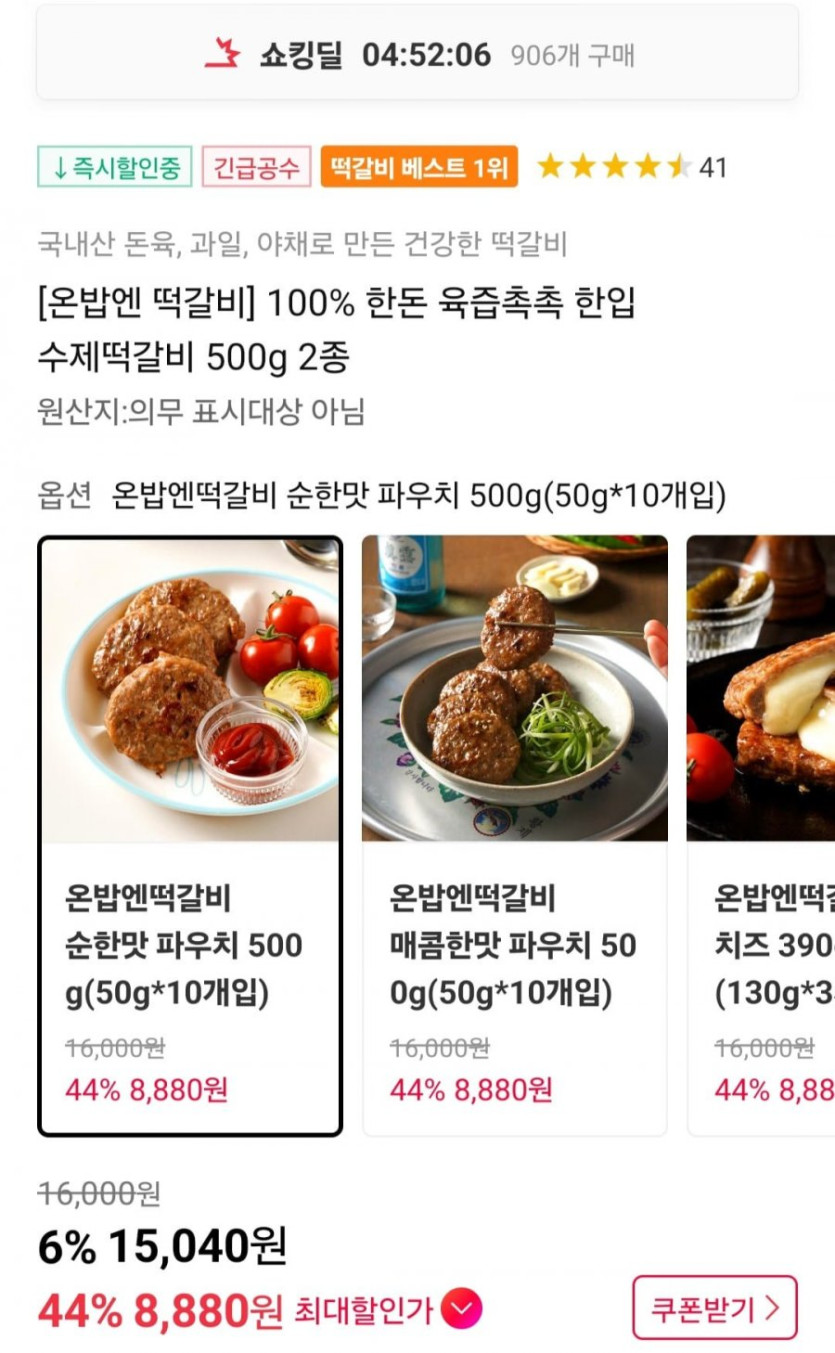Select the 순한맛 파우치 500g option card
The width and height of the screenshot is (835, 1353).
tap(190, 836)
